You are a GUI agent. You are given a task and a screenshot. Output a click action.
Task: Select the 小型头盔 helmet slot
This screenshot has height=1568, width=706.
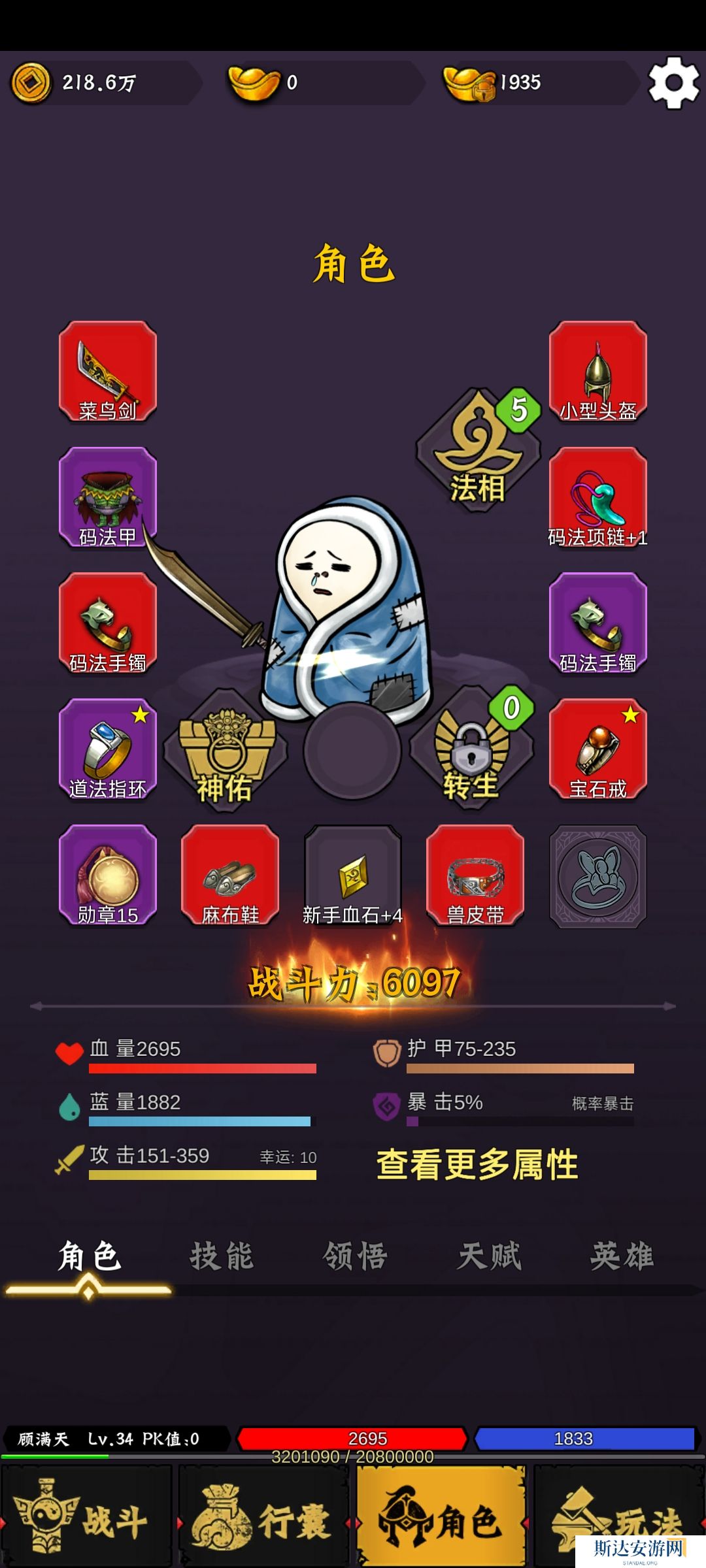[x=598, y=371]
